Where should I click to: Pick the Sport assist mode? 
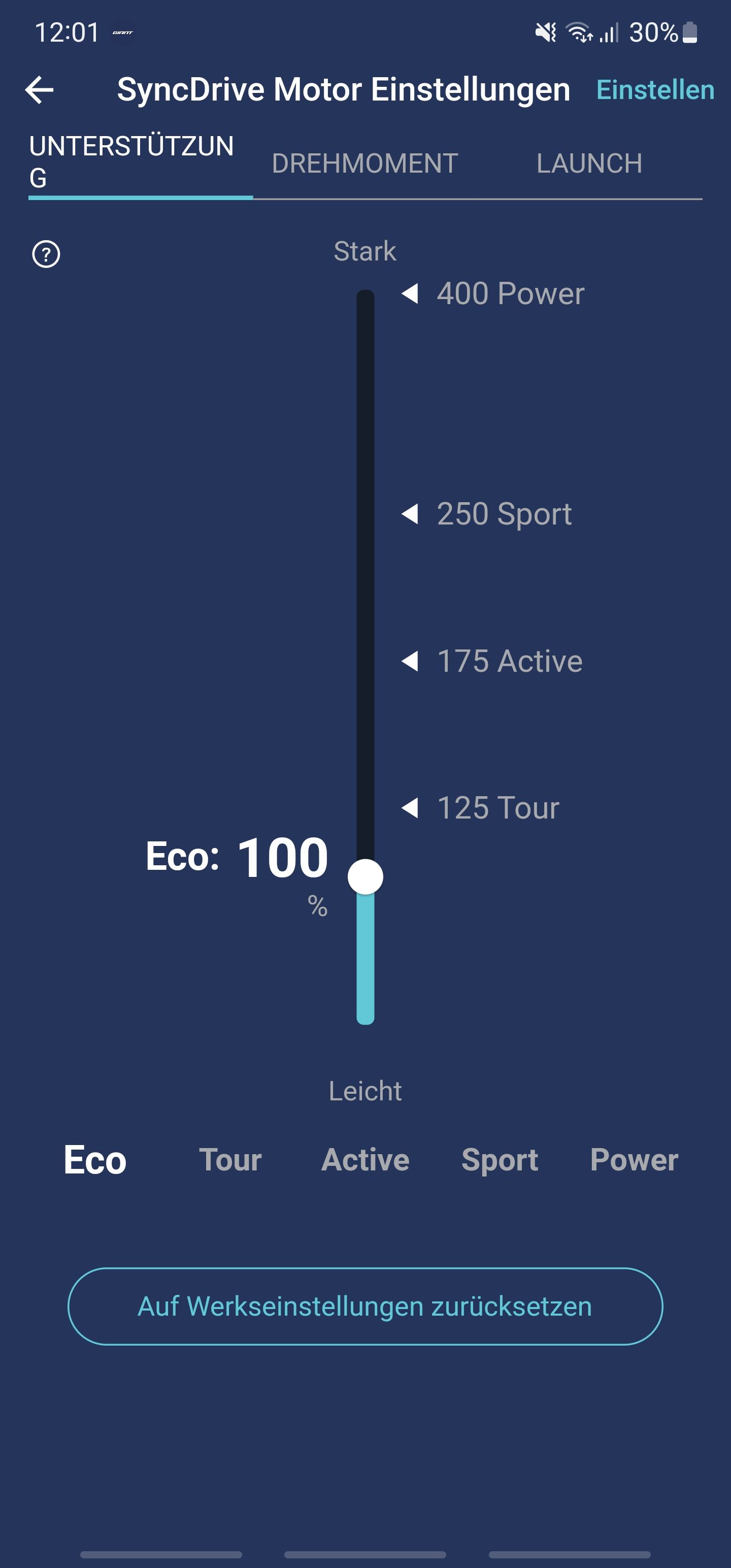coord(500,1160)
